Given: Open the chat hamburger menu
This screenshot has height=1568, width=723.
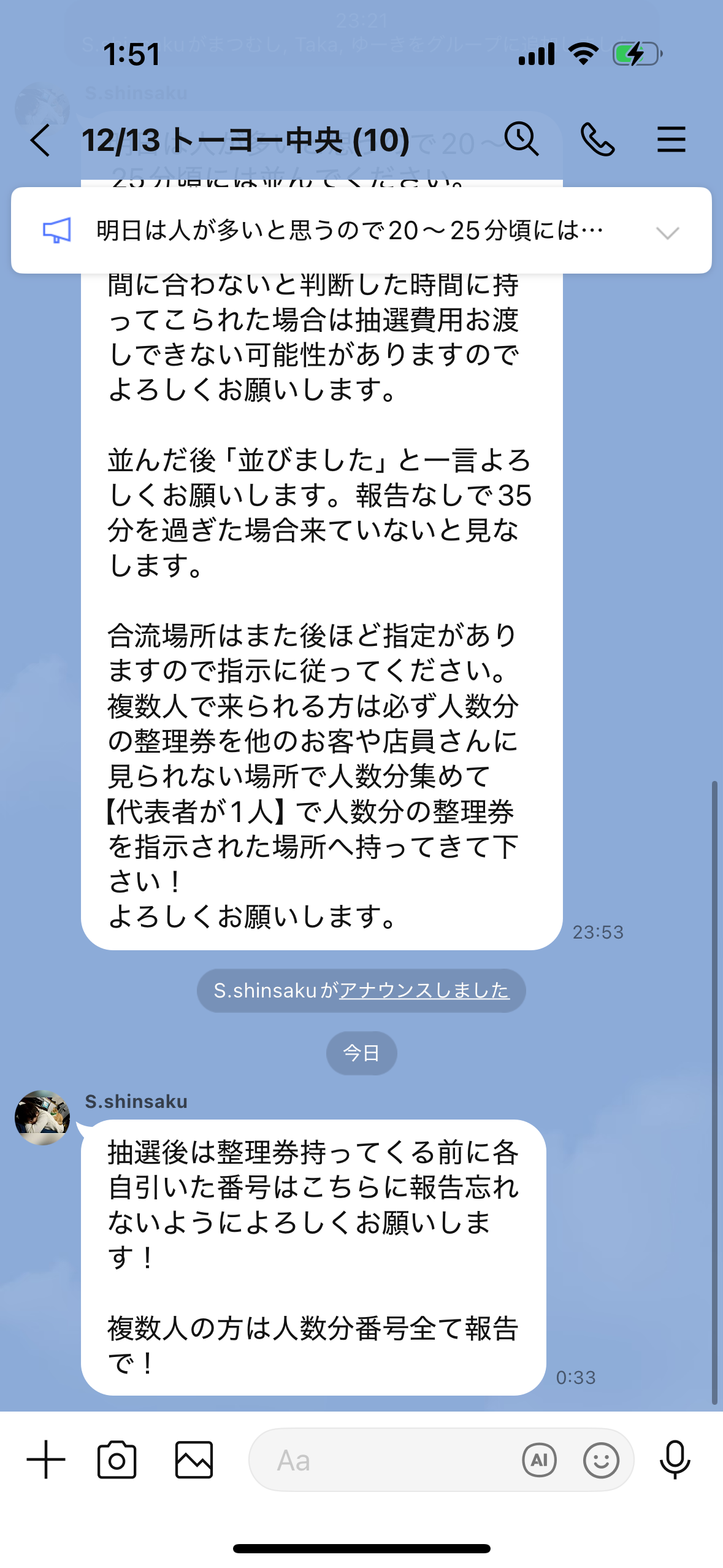Looking at the screenshot, I should [671, 140].
